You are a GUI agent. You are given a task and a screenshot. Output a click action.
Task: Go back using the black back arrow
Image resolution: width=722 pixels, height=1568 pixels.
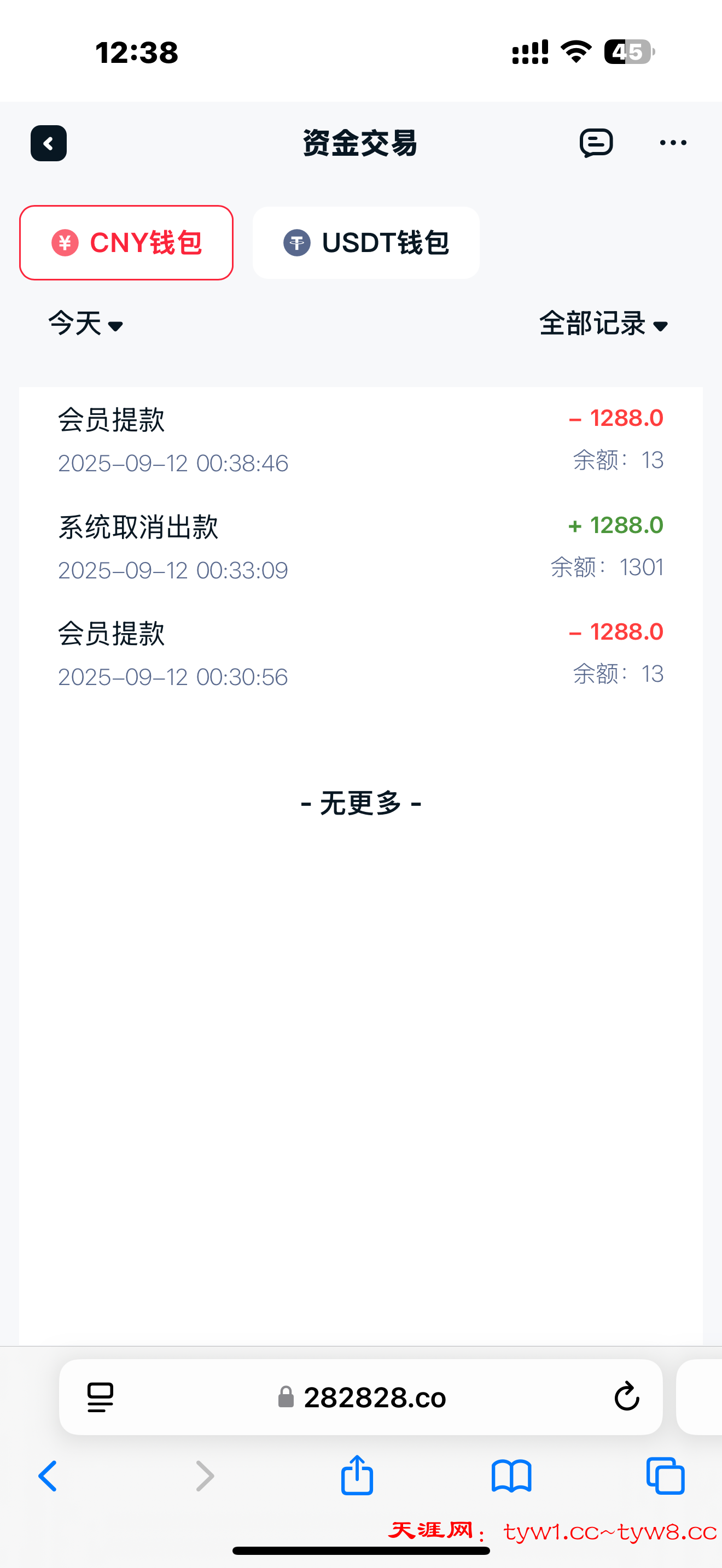[49, 144]
